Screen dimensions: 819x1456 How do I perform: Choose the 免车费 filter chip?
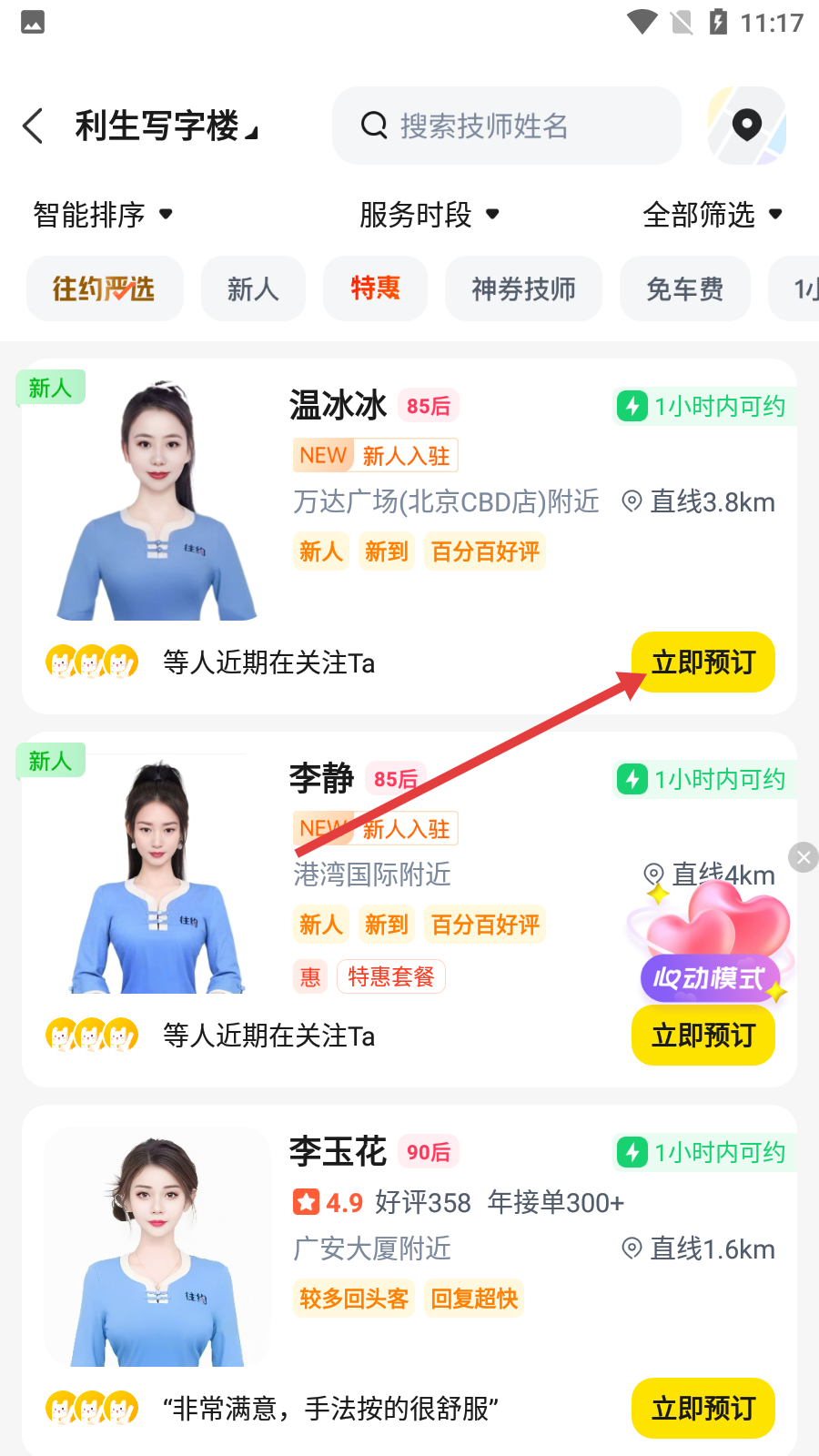click(x=684, y=288)
